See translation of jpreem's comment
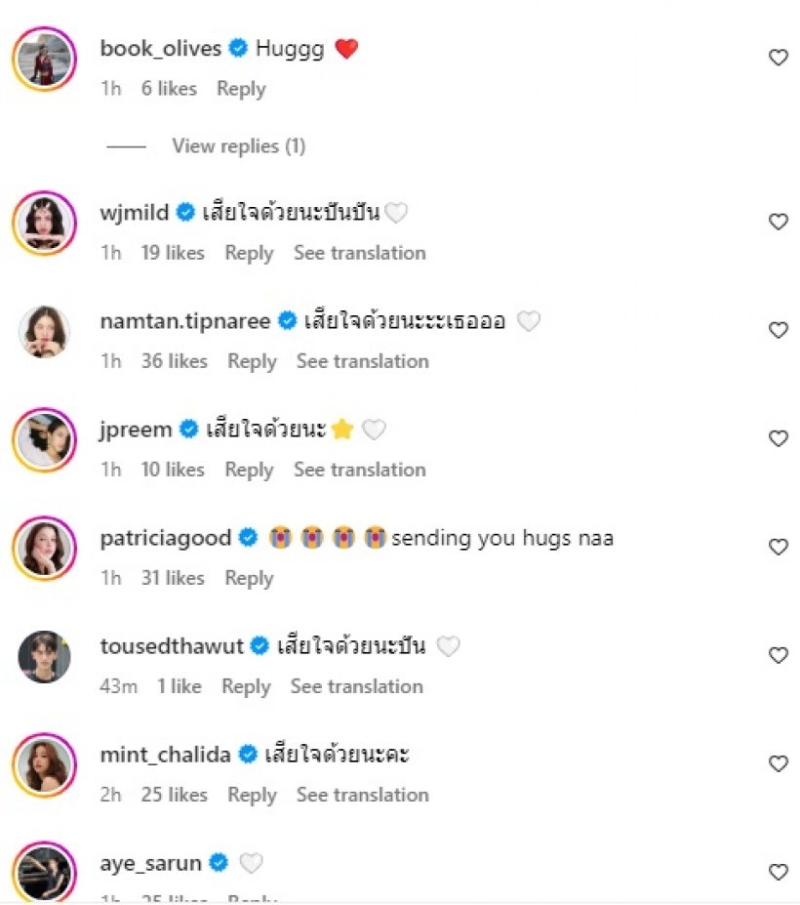Viewport: 800px width, 905px height. coord(359,469)
